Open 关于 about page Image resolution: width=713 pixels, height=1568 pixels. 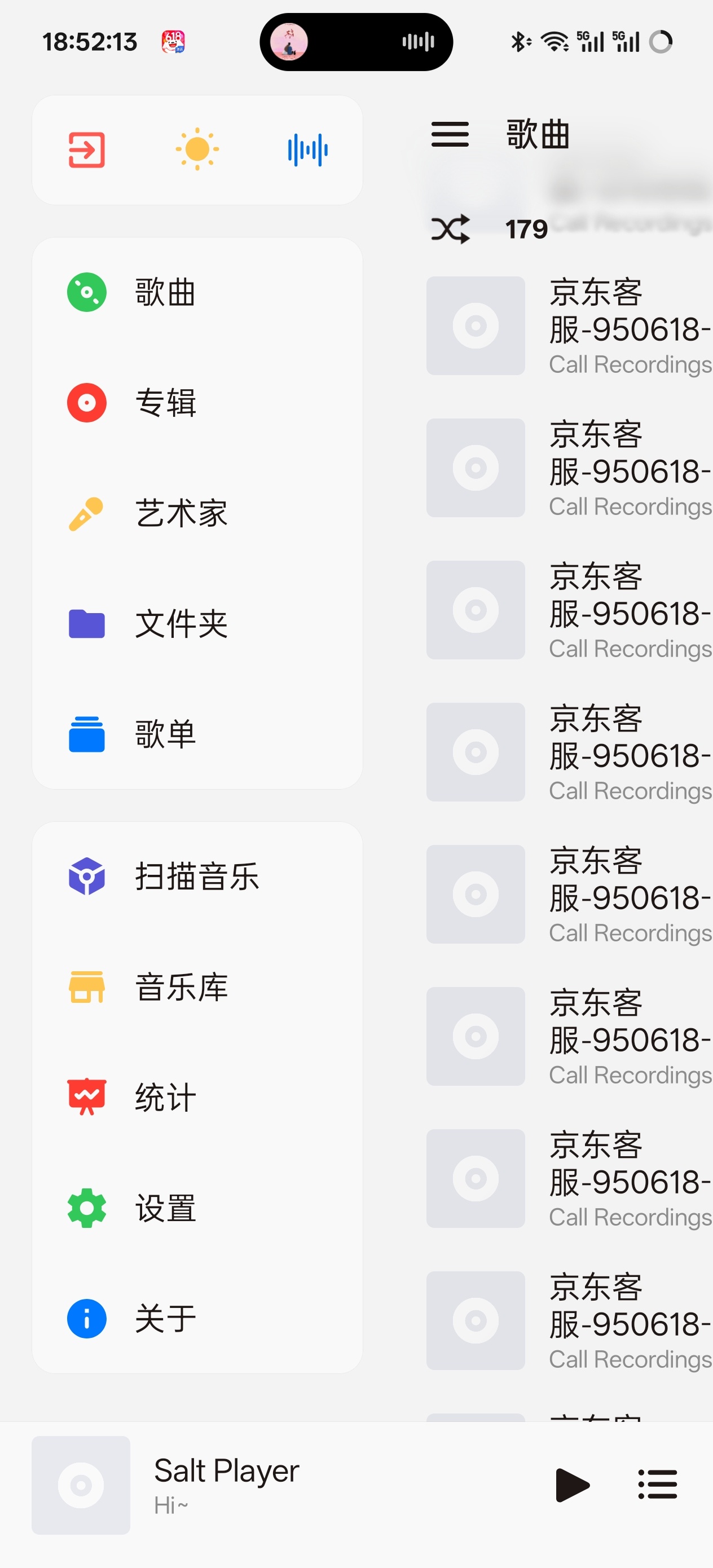[x=197, y=1319]
